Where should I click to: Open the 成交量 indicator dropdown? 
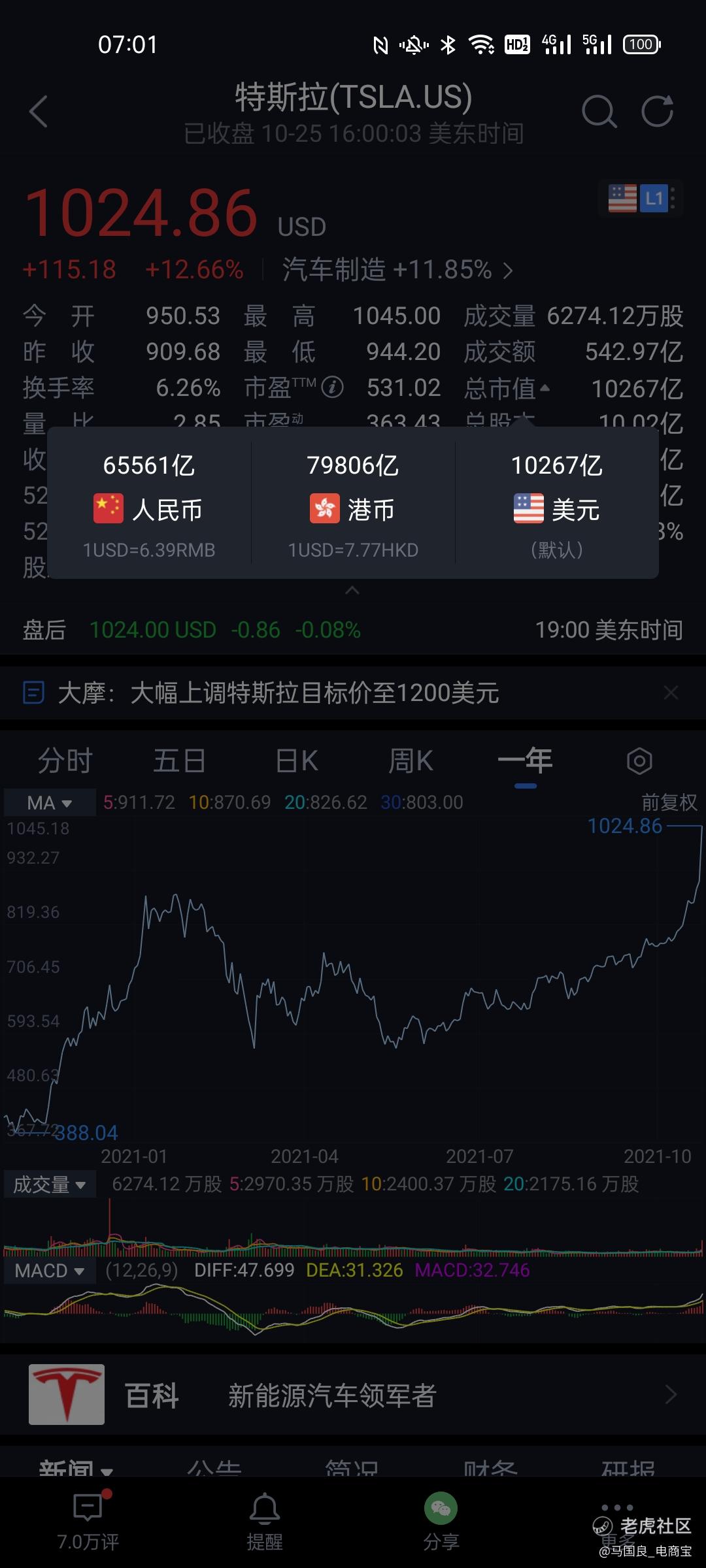[x=50, y=1184]
